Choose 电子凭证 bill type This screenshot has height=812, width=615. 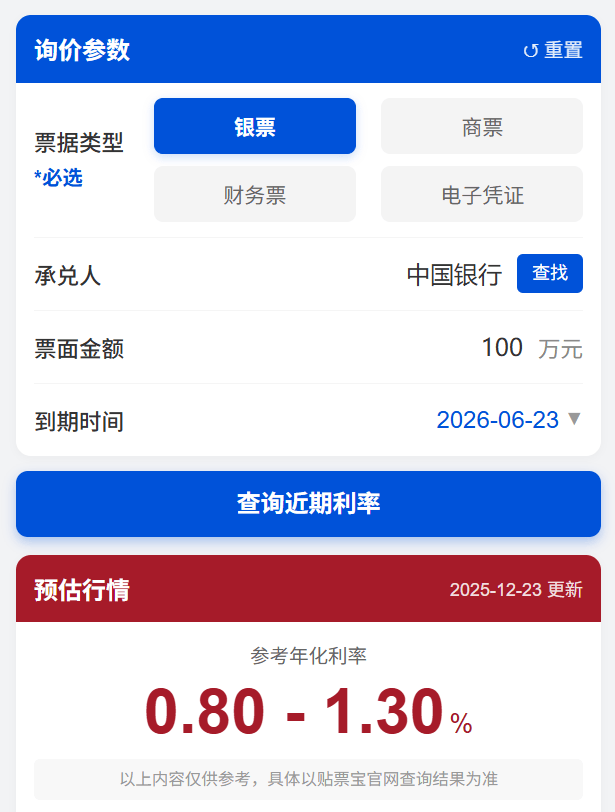482,195
